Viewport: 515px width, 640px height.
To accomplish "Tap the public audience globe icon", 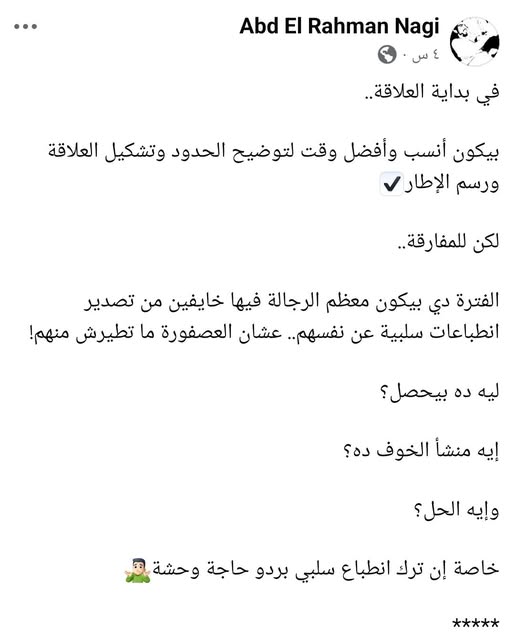I will [386, 55].
